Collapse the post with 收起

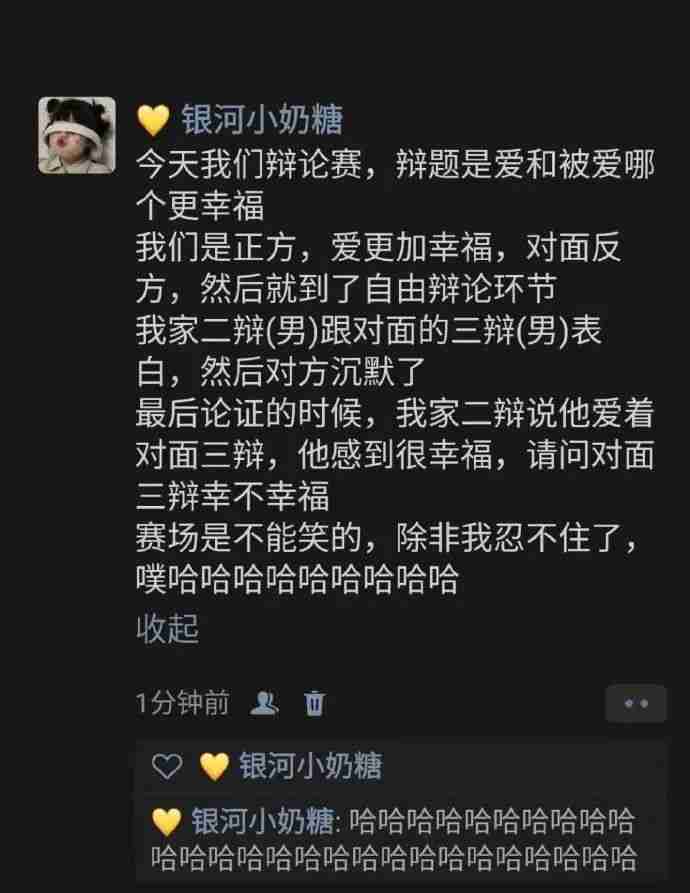(167, 629)
